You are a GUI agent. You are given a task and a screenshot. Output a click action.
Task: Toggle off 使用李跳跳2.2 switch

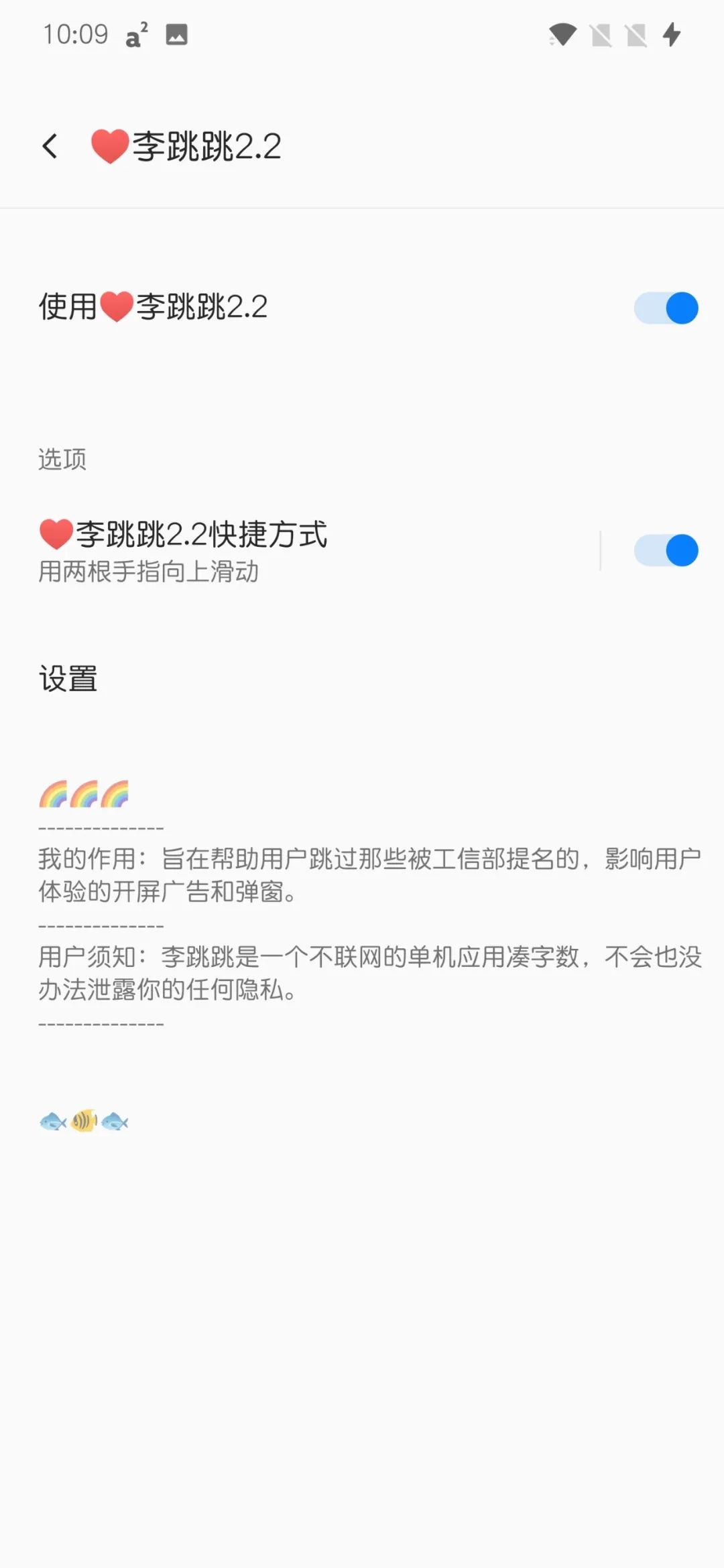pos(666,308)
